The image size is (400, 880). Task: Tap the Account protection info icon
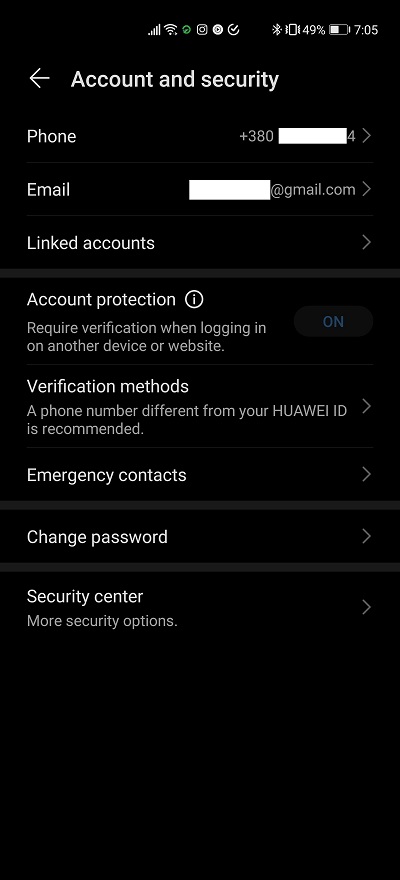194,299
